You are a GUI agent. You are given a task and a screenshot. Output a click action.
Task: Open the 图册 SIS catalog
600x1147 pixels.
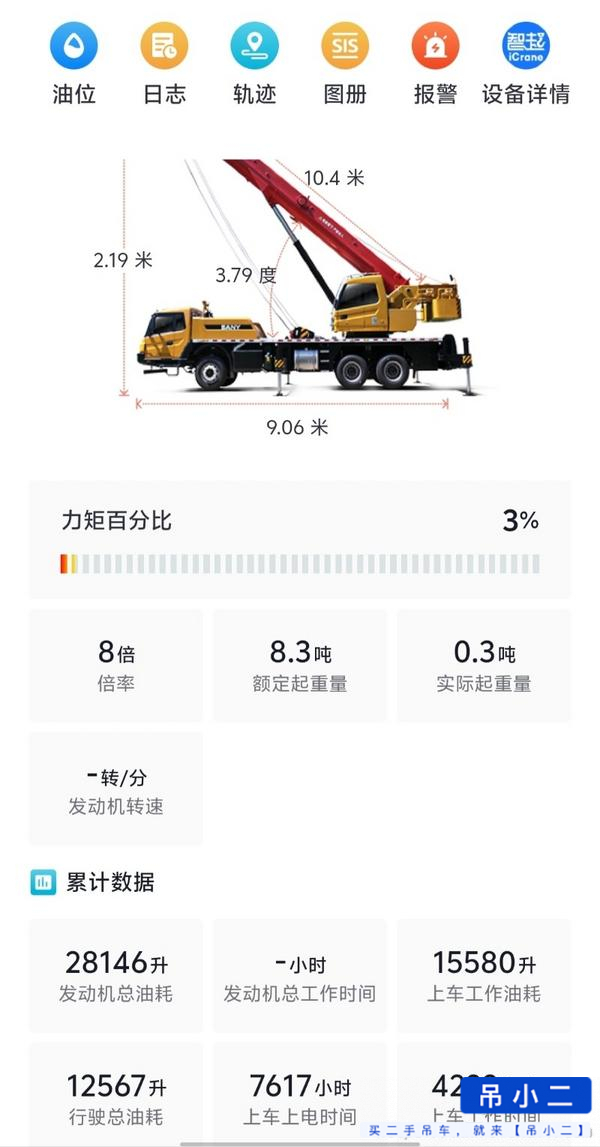[345, 47]
